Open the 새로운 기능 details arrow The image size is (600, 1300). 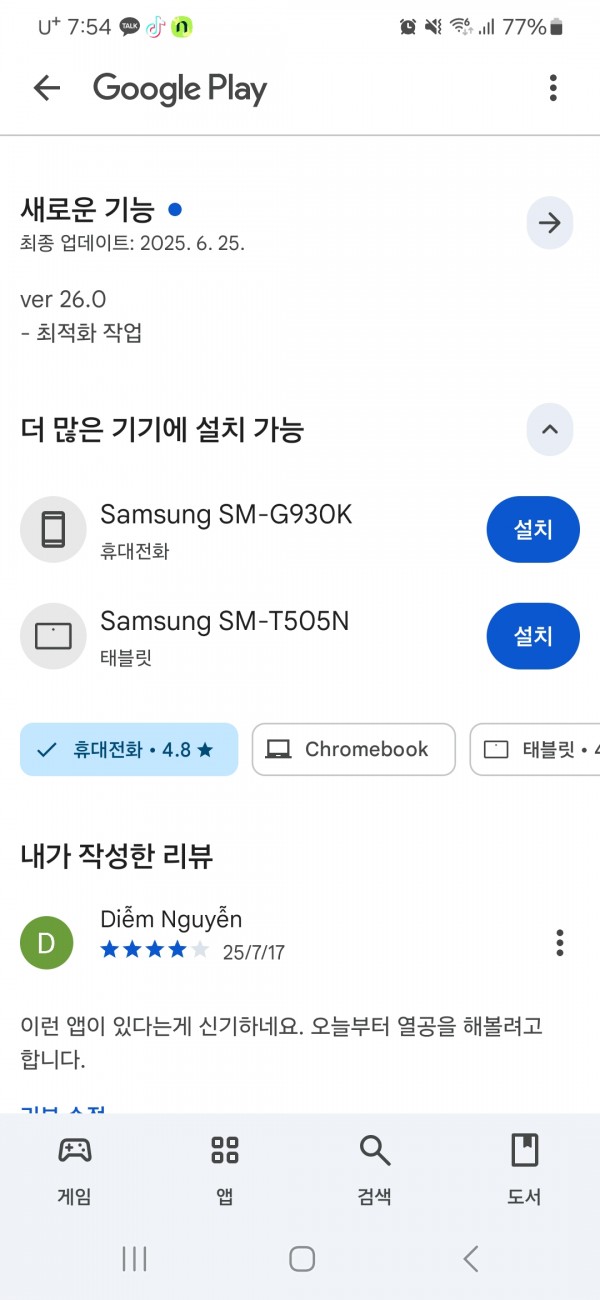(x=550, y=223)
